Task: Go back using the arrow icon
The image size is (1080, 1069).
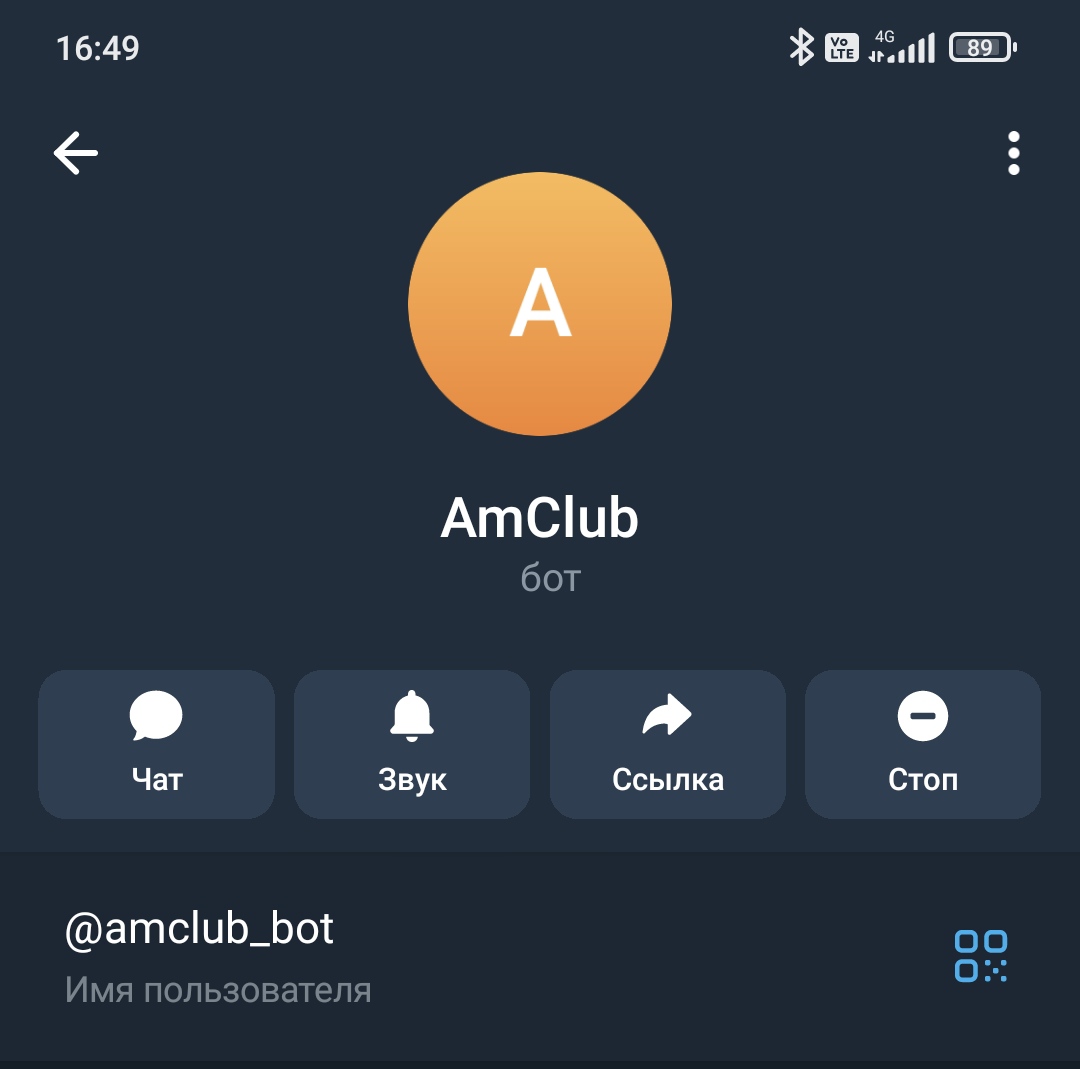Action: point(76,154)
